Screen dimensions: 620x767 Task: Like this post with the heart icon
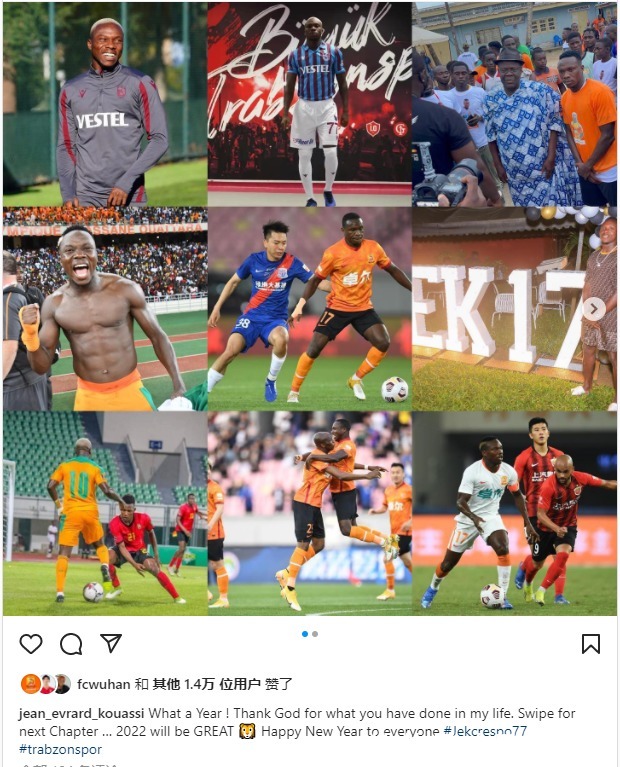click(x=31, y=643)
